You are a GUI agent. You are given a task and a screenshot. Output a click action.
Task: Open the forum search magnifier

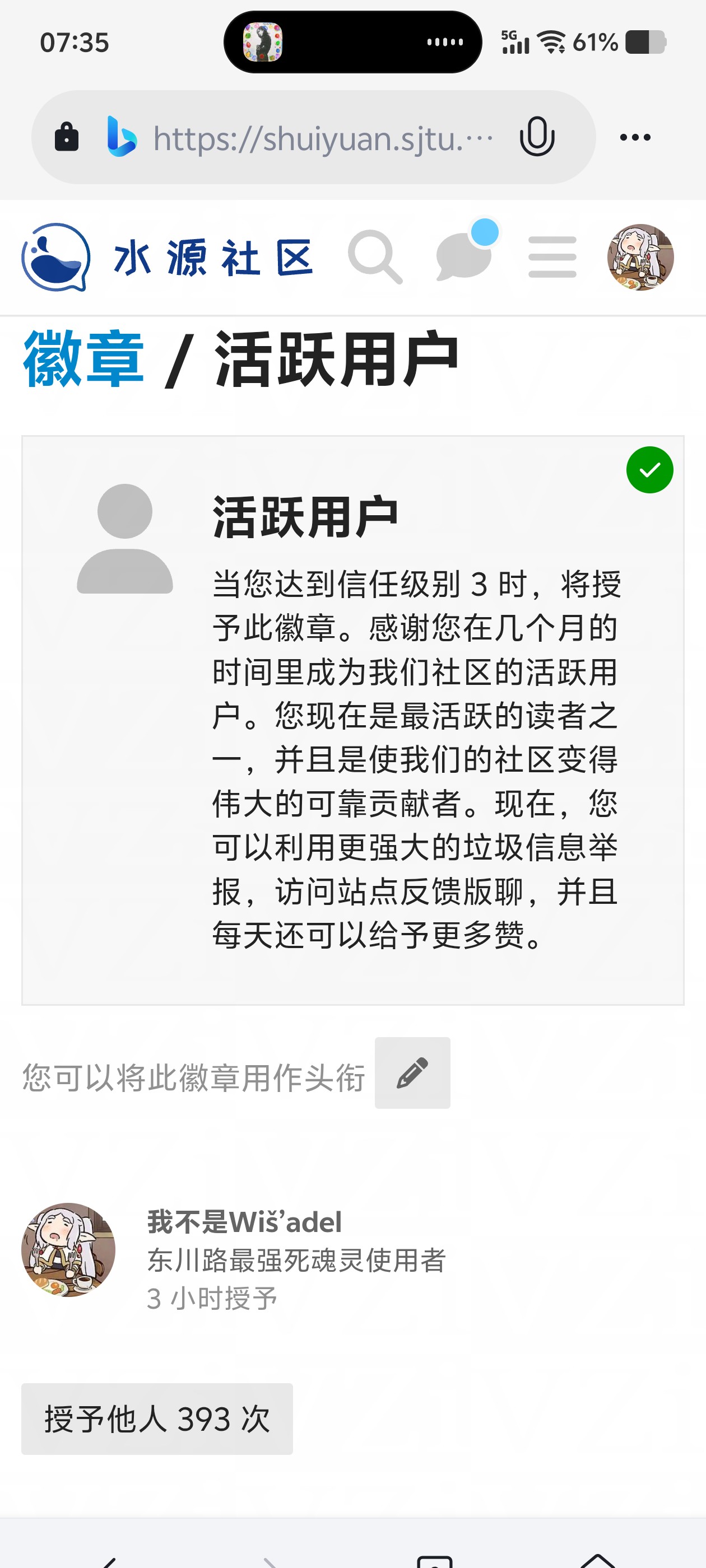click(x=375, y=258)
